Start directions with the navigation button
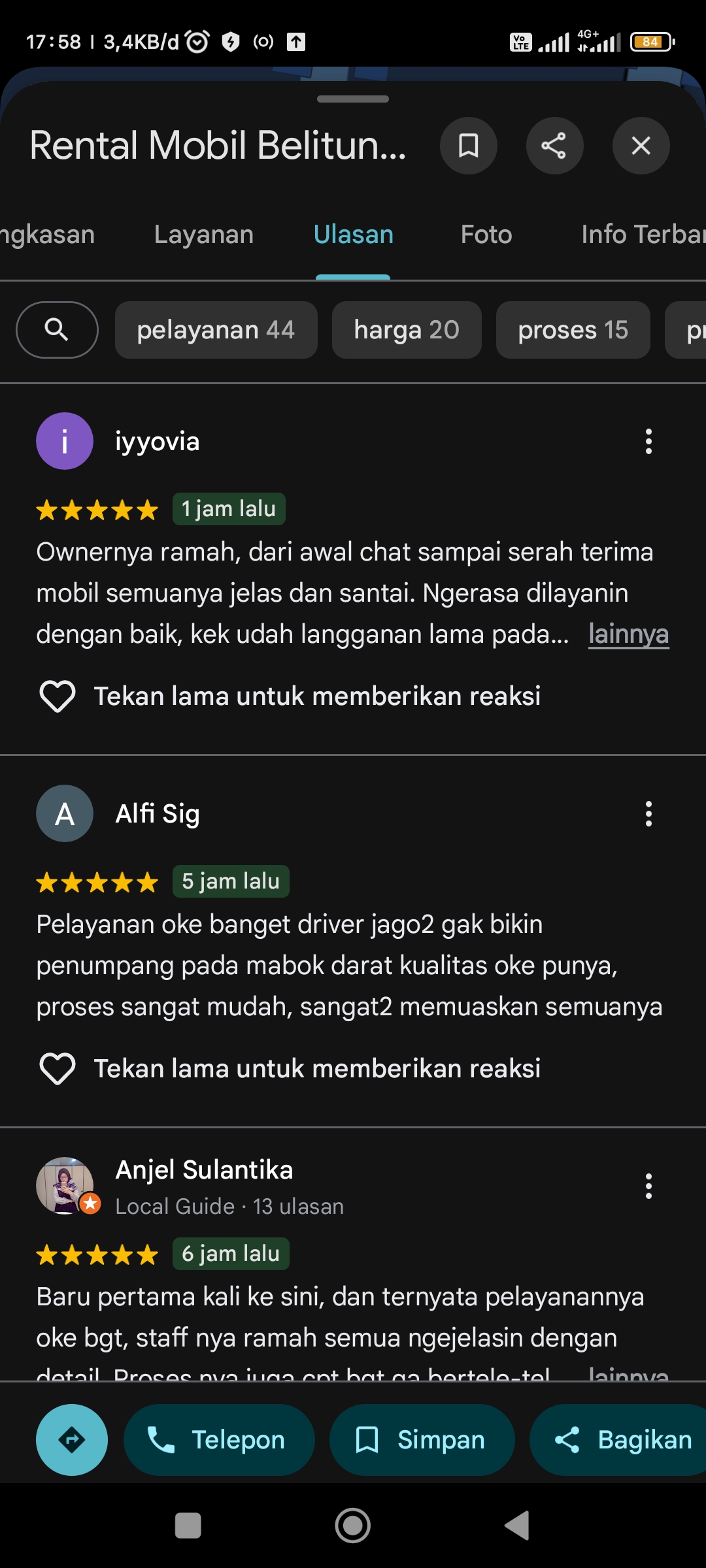Viewport: 706px width, 1568px height. (72, 1440)
